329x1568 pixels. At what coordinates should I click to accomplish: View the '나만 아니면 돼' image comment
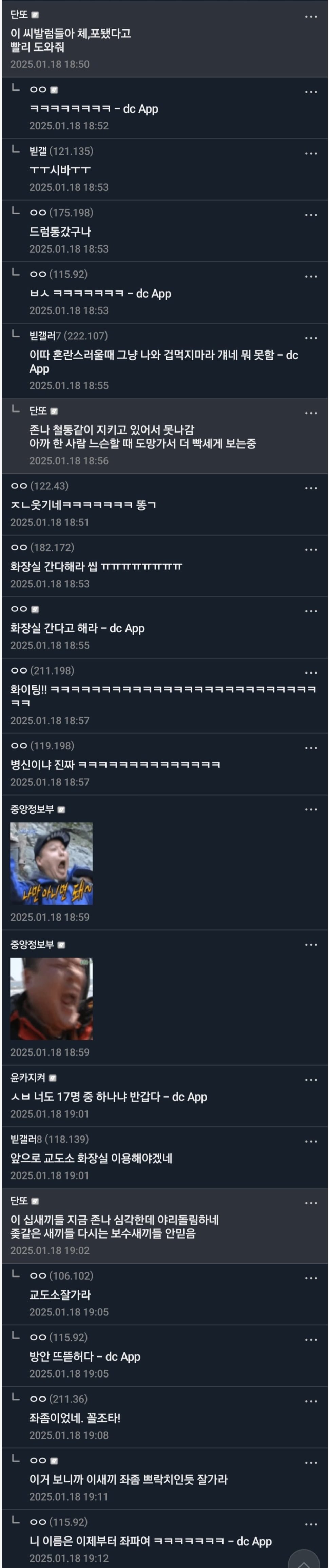[51, 863]
